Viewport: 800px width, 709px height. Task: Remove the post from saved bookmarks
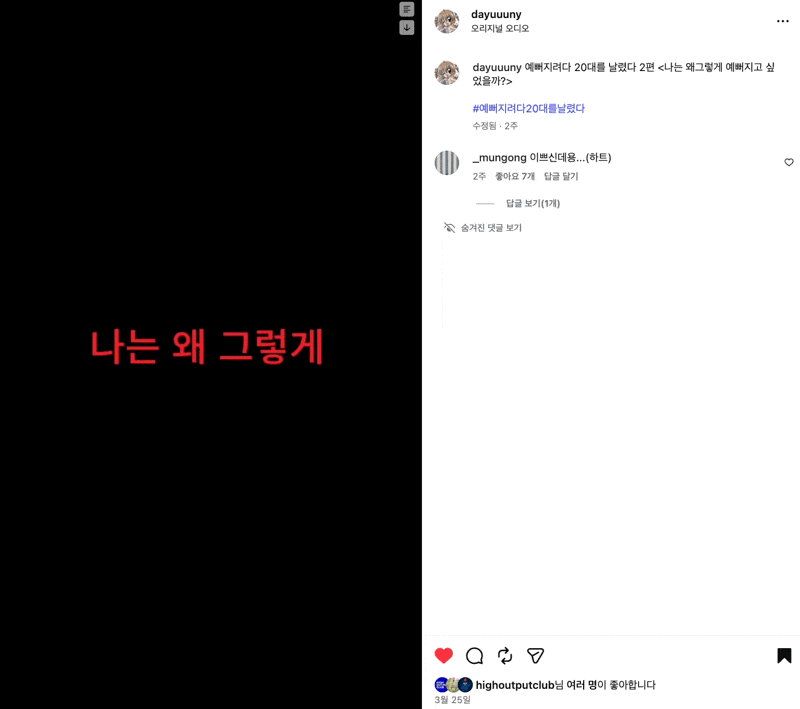tap(784, 655)
